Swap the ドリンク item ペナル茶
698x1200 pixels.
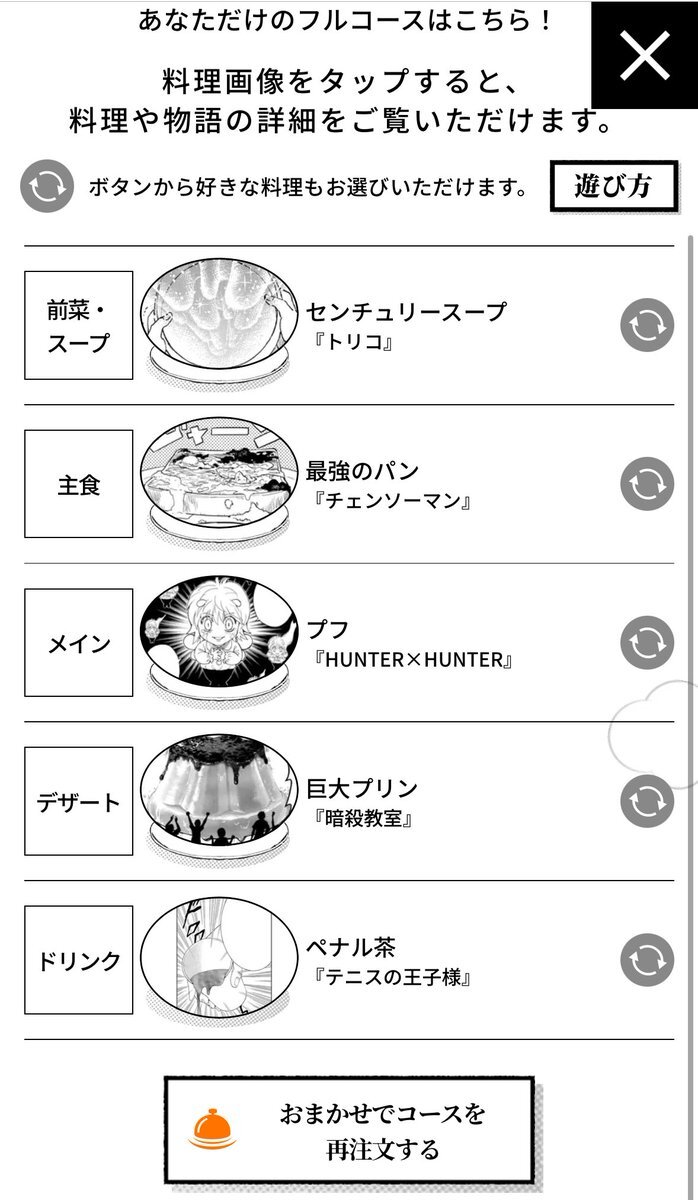(646, 960)
